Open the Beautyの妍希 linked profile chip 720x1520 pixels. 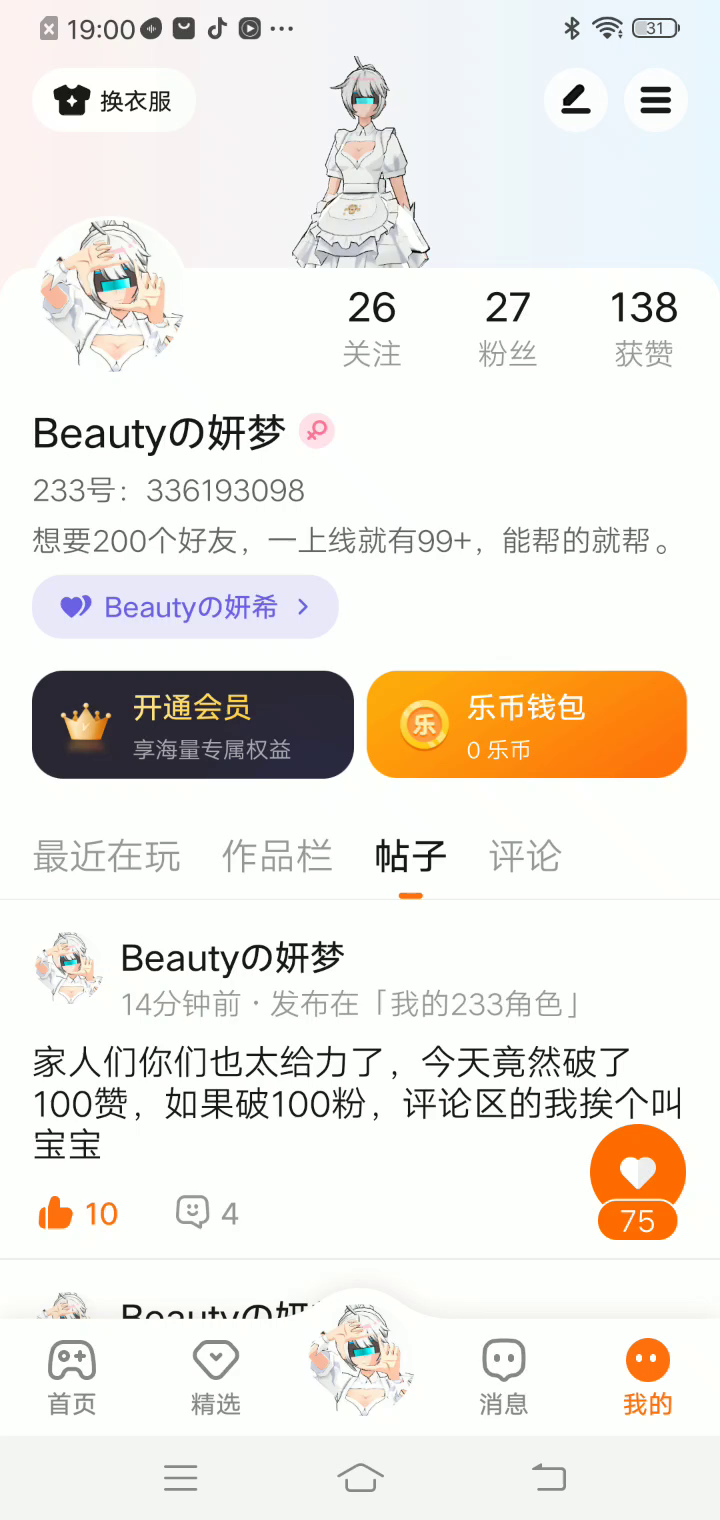pos(186,607)
